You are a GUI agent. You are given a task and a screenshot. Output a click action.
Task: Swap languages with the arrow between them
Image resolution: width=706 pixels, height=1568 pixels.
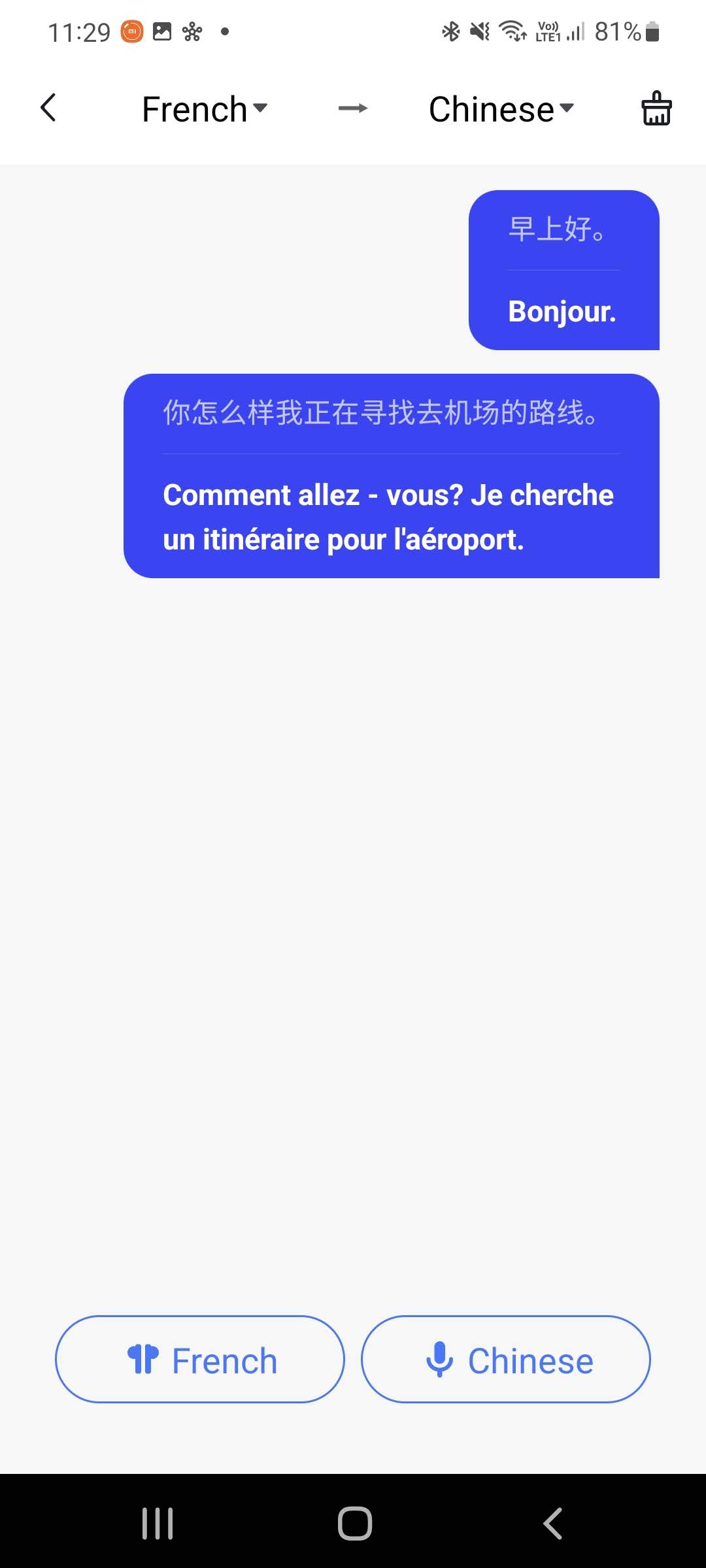[353, 108]
